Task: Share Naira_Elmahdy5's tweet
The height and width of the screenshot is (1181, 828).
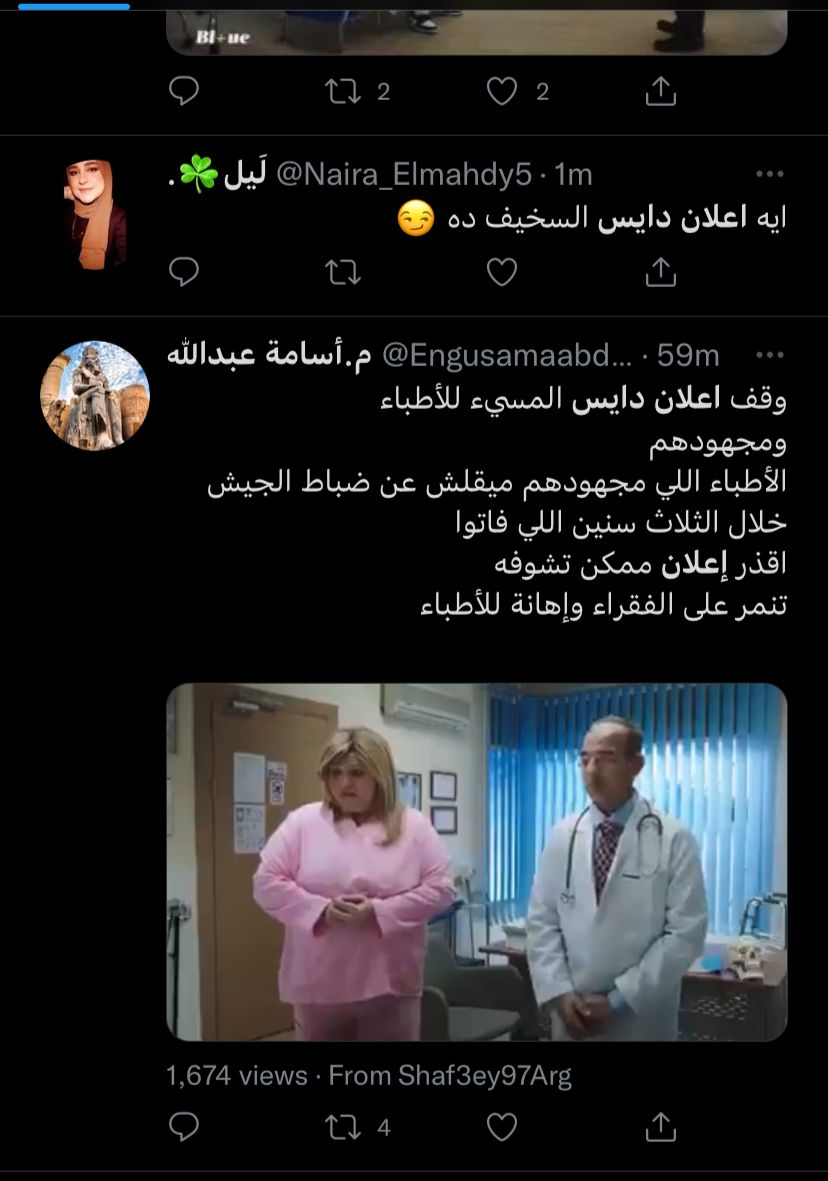Action: [x=660, y=271]
